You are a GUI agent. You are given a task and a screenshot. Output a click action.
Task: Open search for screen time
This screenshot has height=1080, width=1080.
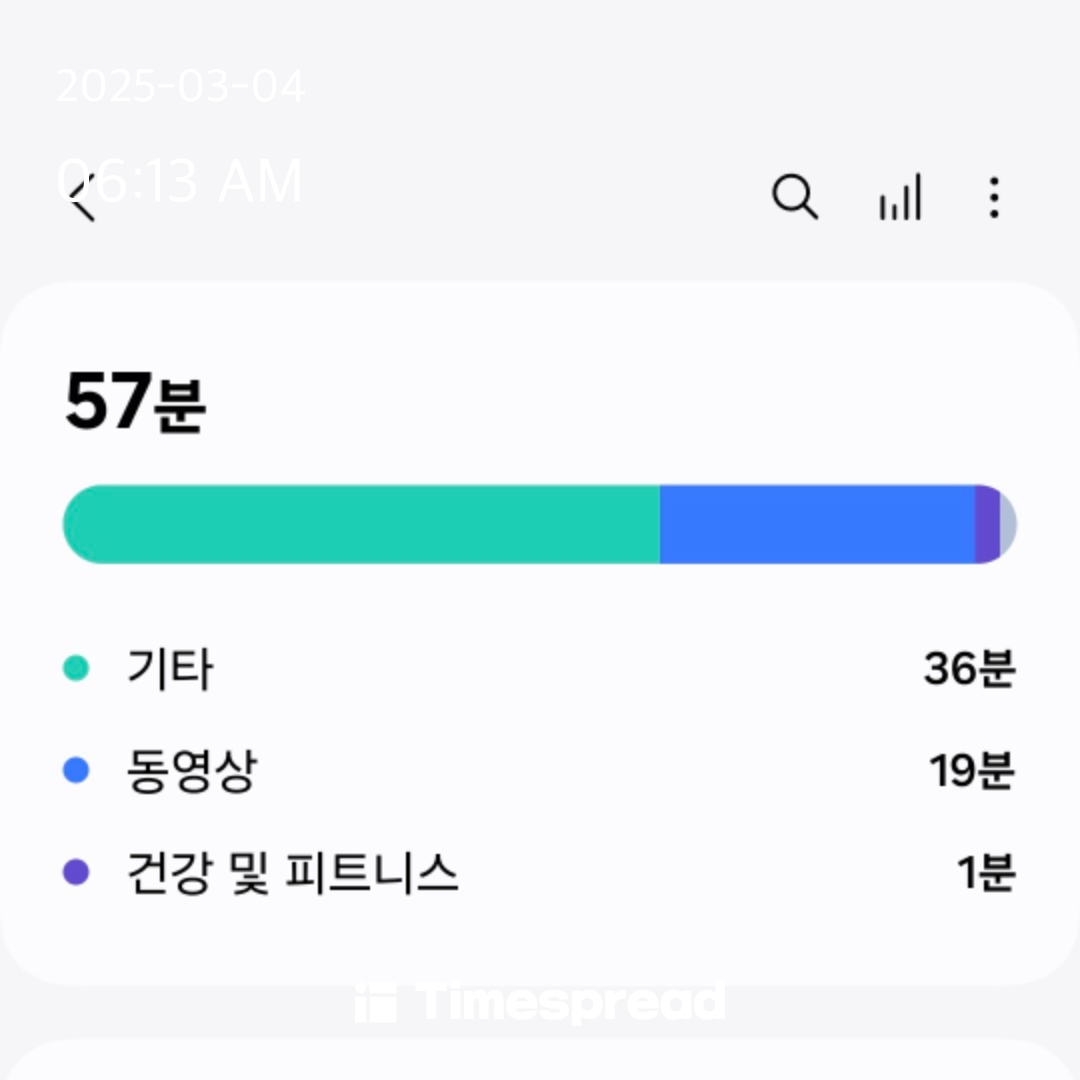coord(795,197)
